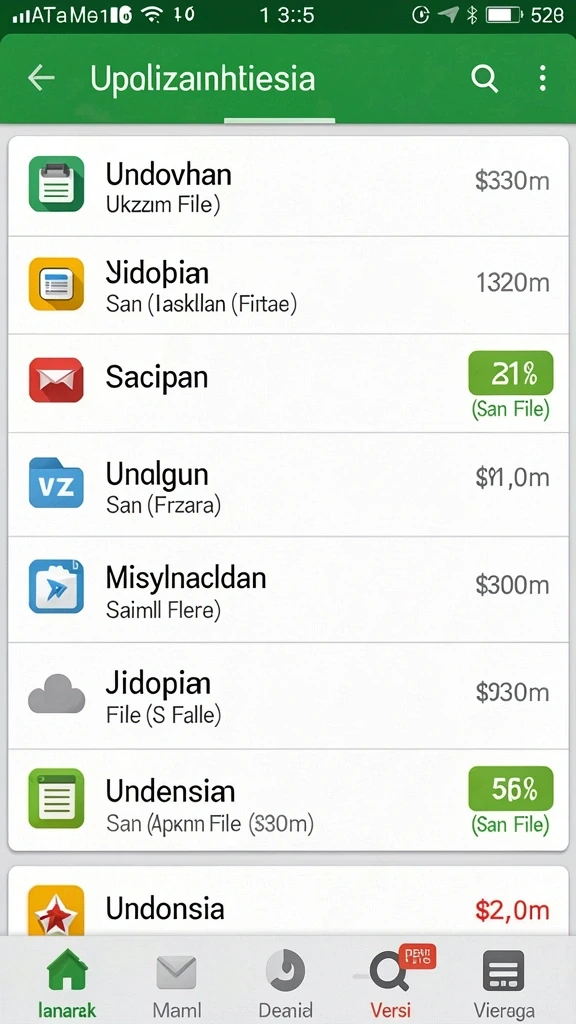This screenshot has height=1024, width=576.
Task: Open the Misylnacldan item
Action: 288,590
